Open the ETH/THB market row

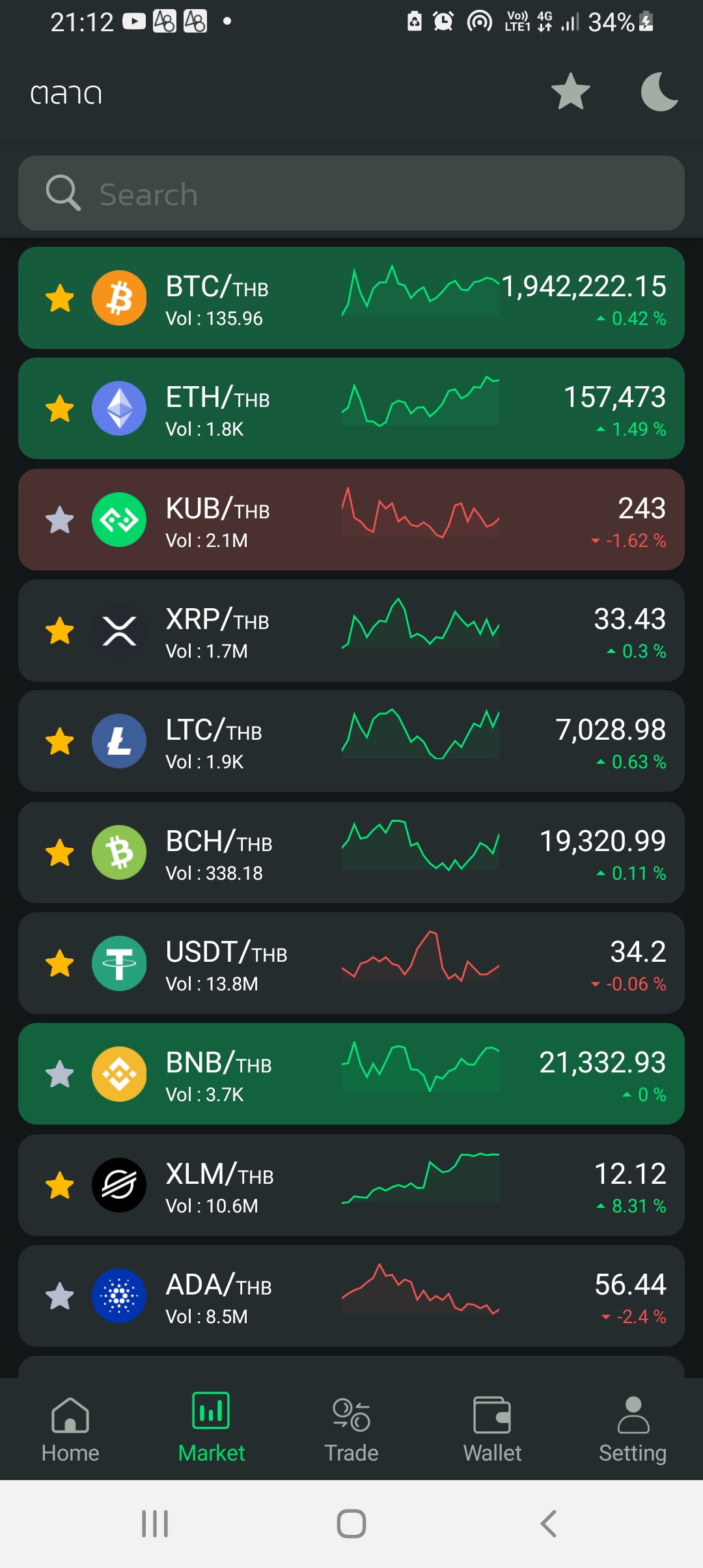click(351, 409)
